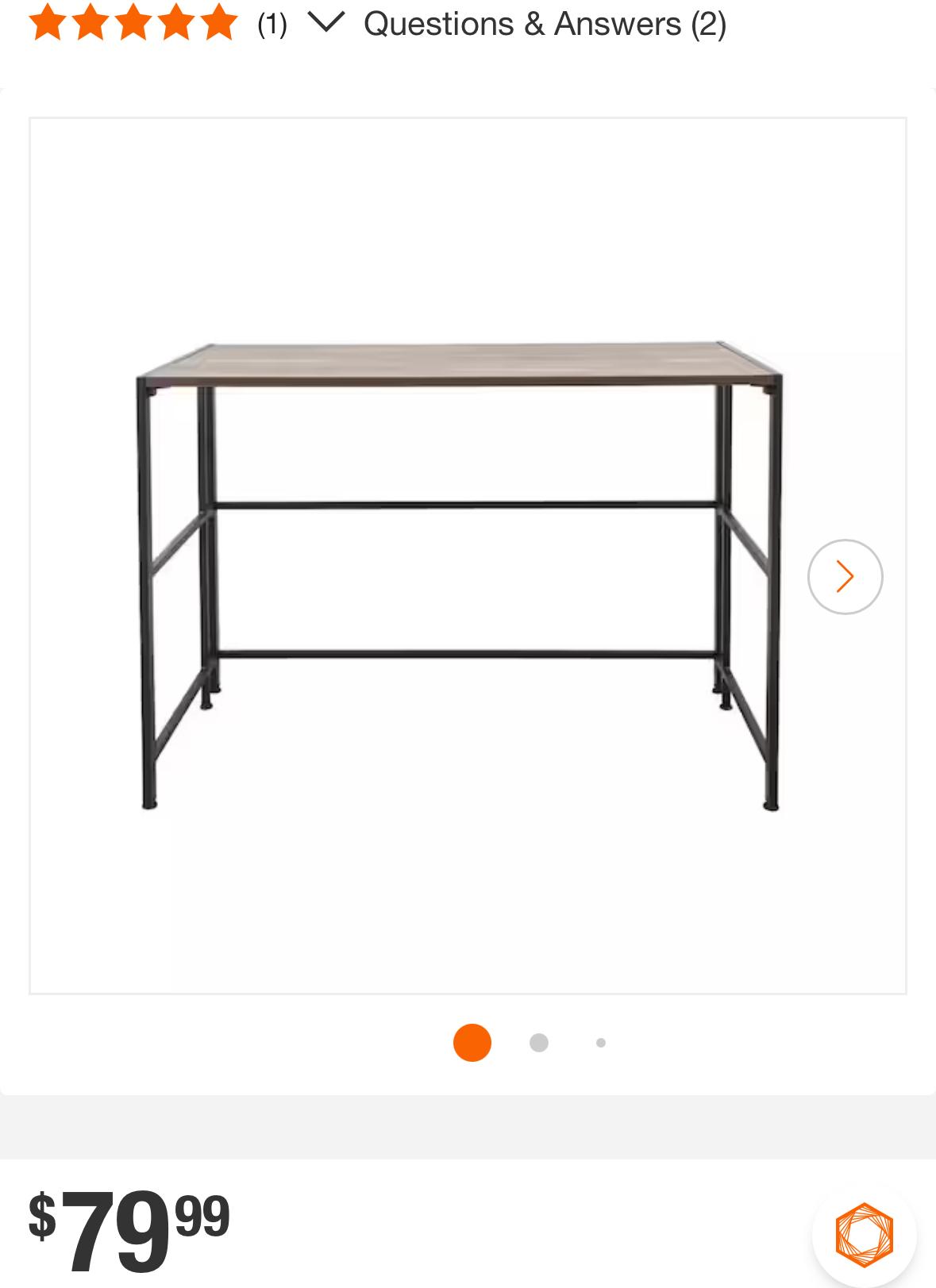
Task: Open Questions & Answers (2)
Action: (545, 24)
